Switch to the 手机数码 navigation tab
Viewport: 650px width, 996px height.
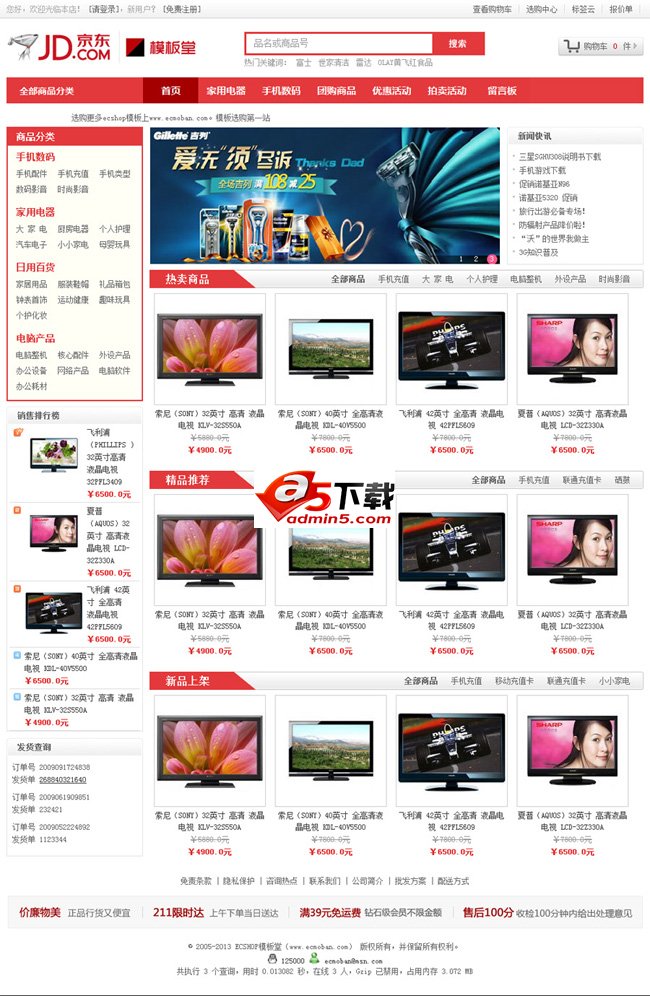[x=281, y=91]
